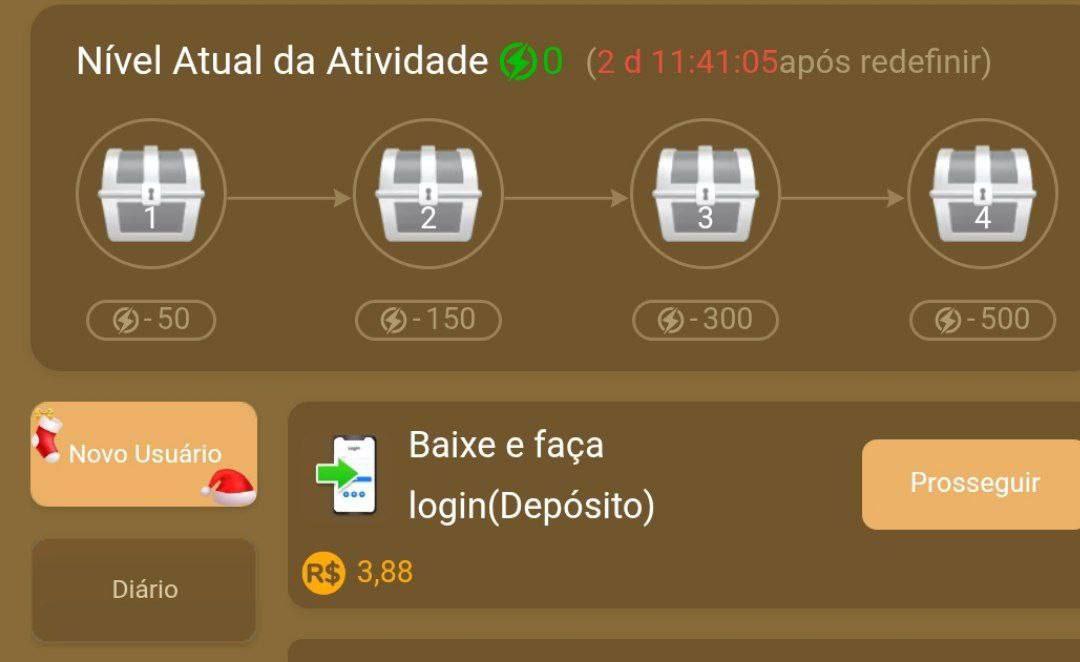The height and width of the screenshot is (662, 1080).
Task: Claim the level 3 treasure chest
Action: 705,194
